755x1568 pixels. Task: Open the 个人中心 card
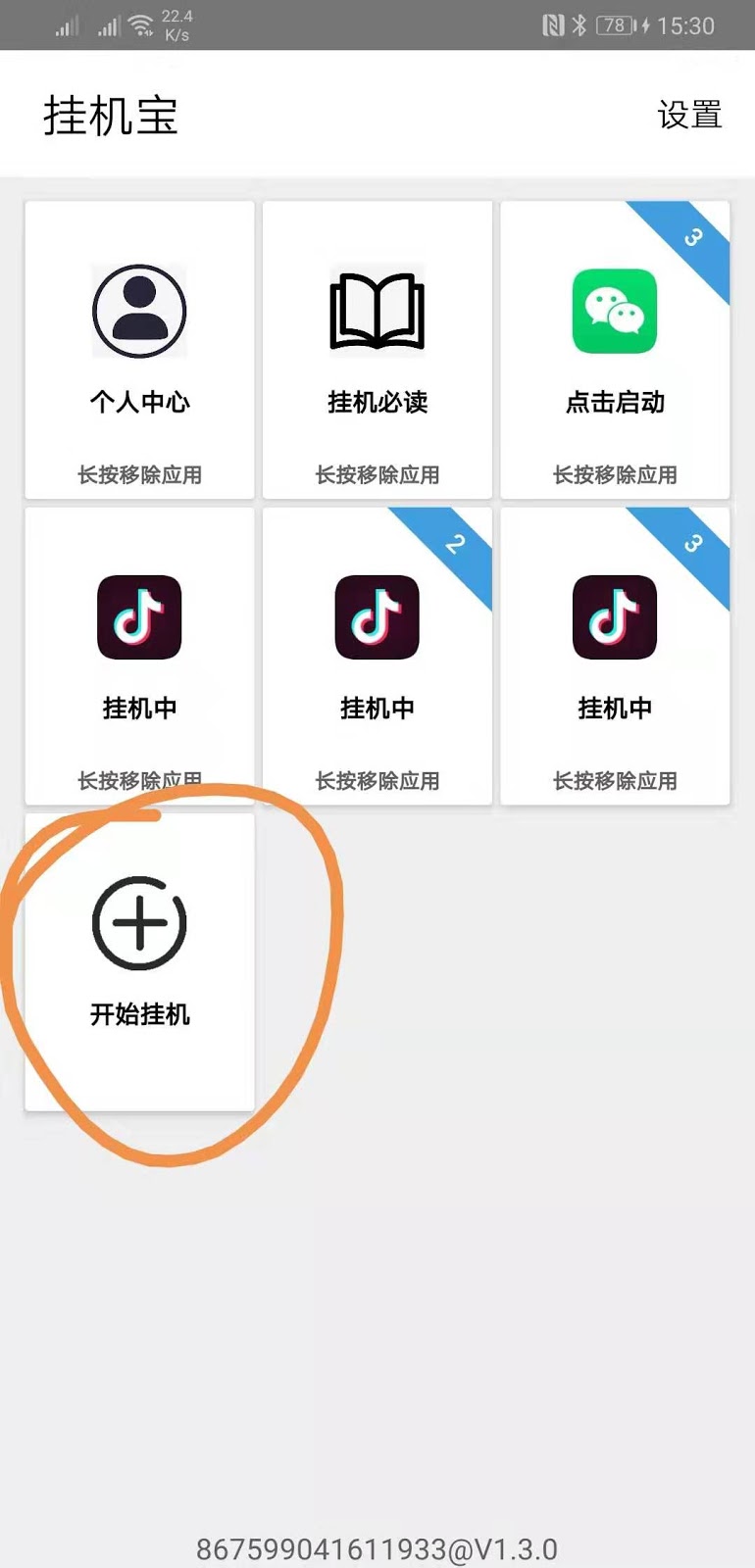point(139,350)
